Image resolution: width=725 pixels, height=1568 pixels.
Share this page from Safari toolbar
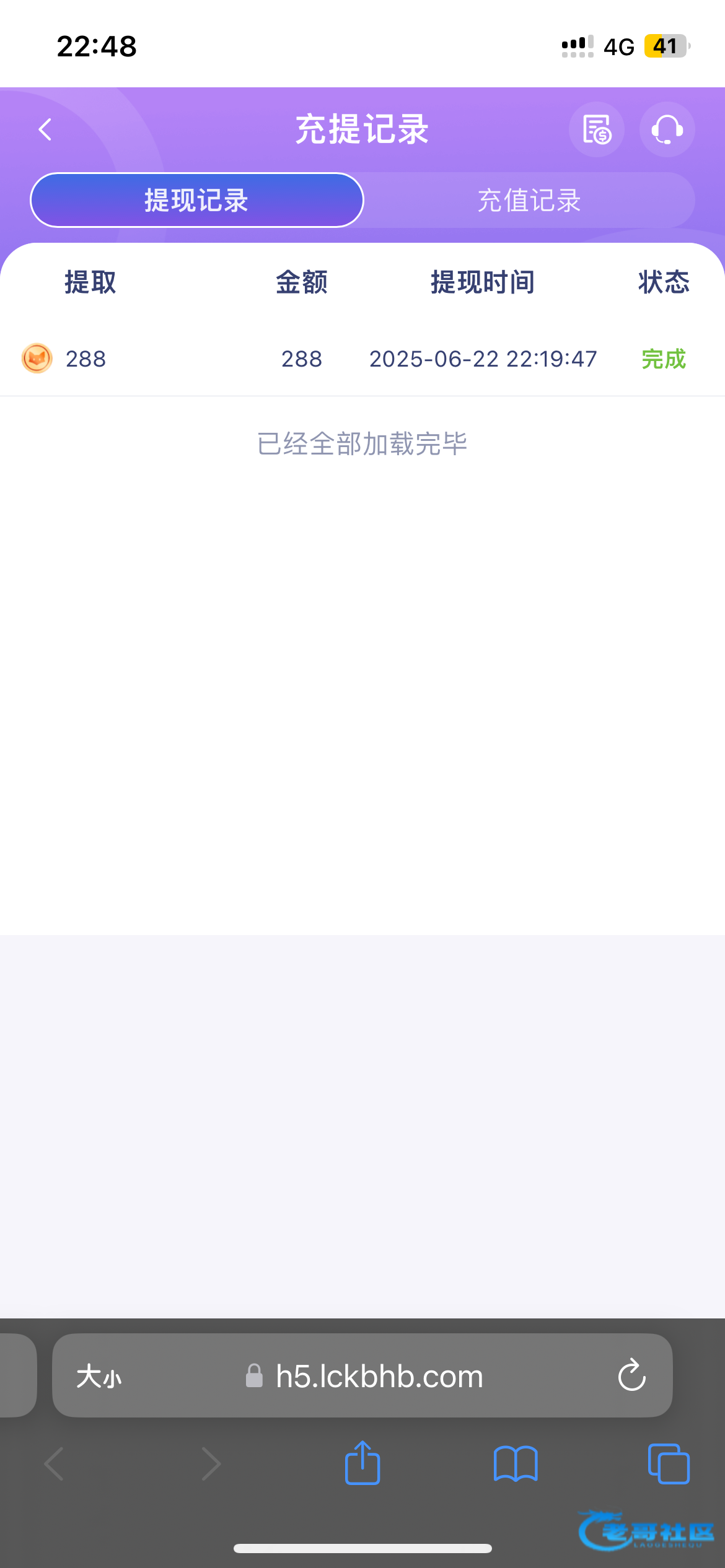pos(362,1463)
